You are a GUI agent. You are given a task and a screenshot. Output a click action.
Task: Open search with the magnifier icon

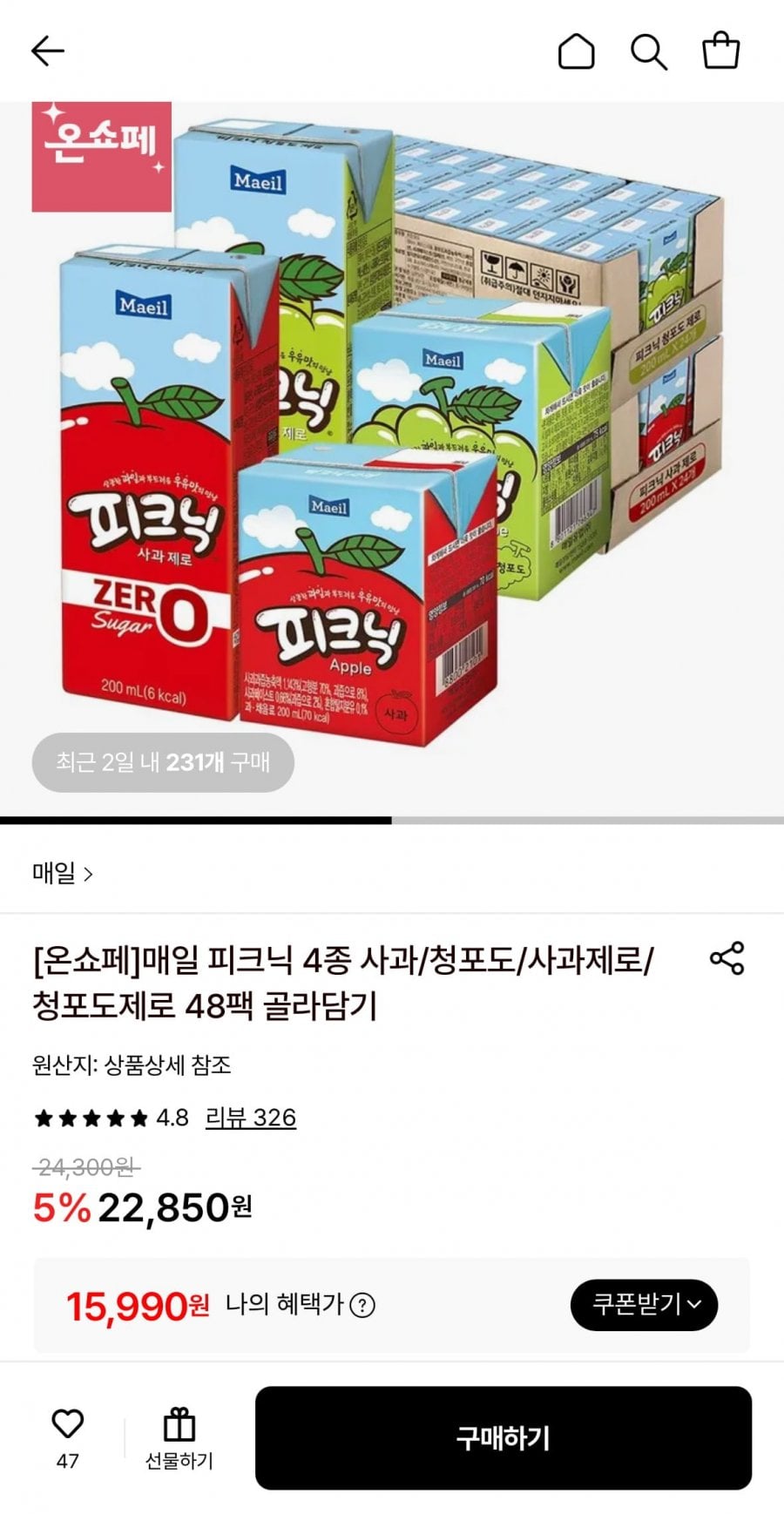coord(648,51)
